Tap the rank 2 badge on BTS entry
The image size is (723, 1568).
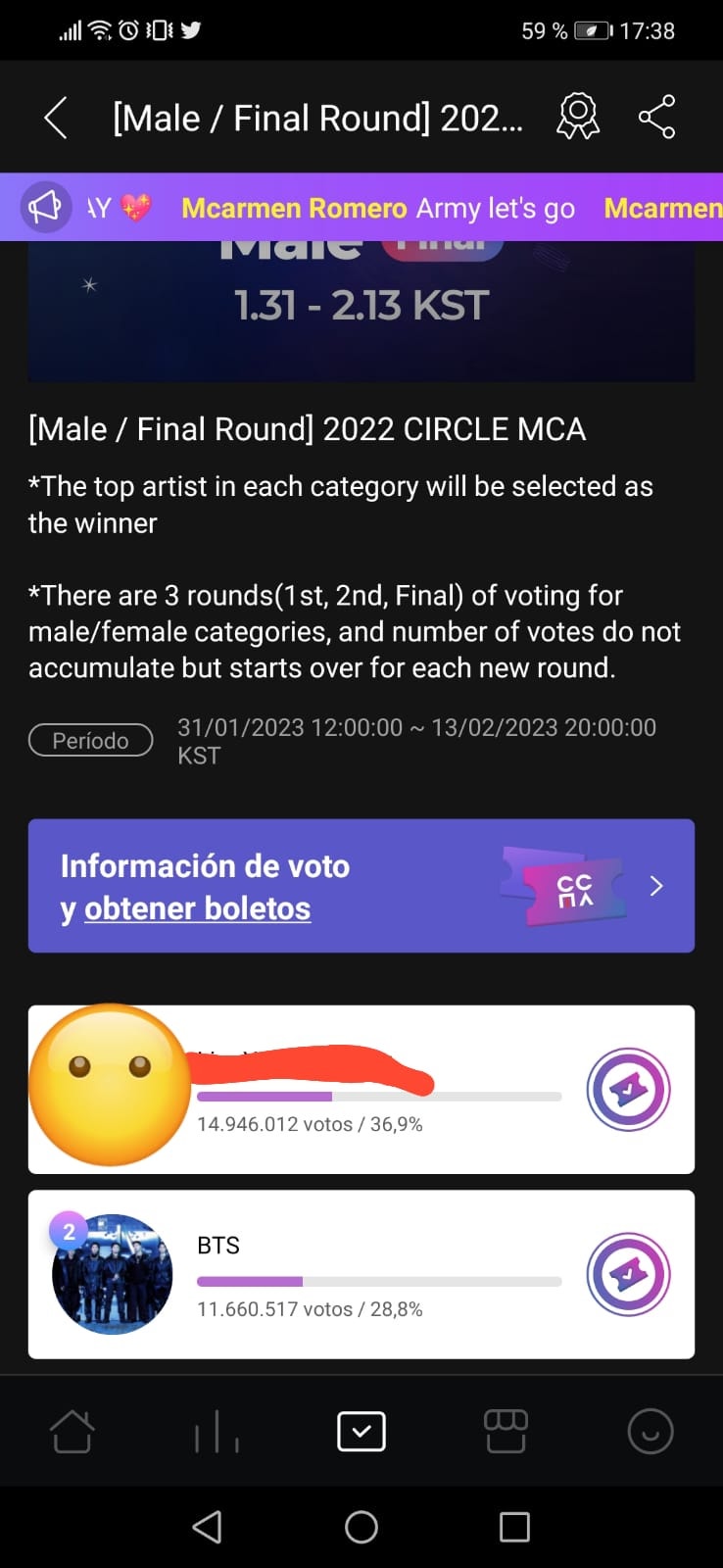pos(68,1232)
